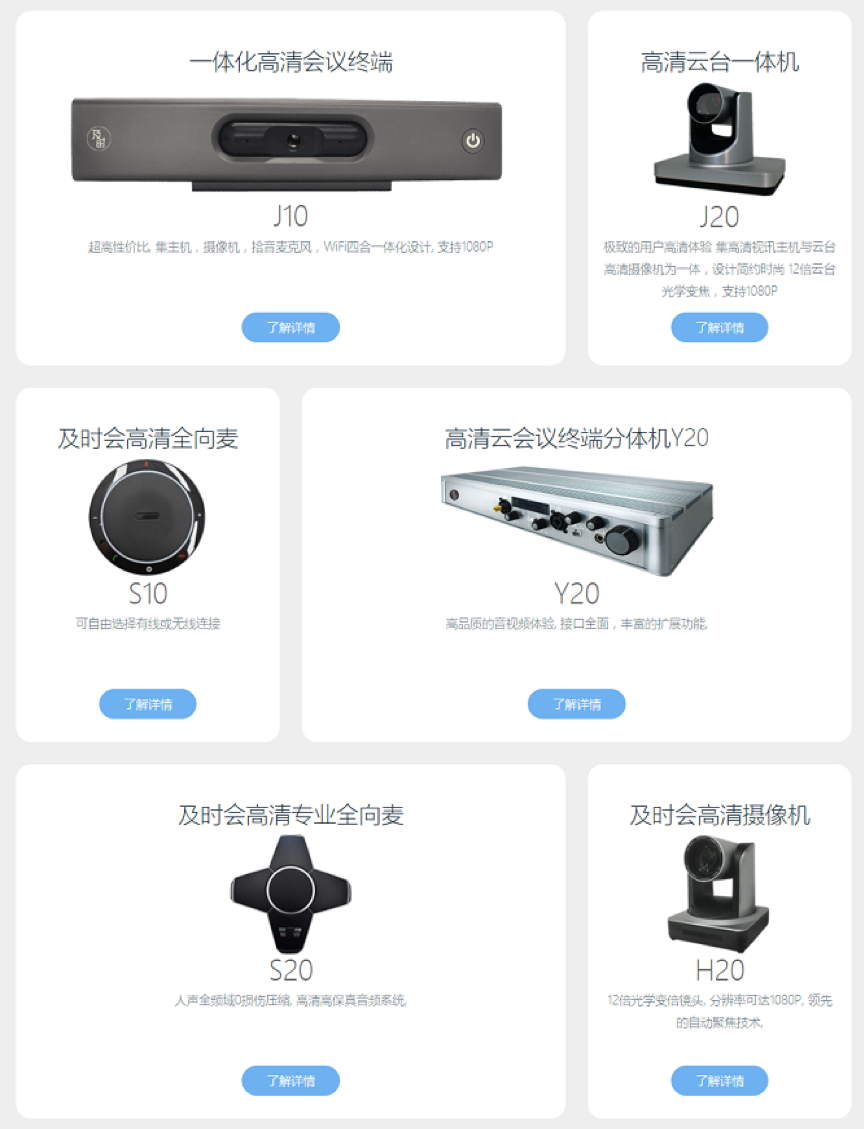Open 了解详情 for H20 camera
The height and width of the screenshot is (1129, 864).
[x=719, y=1080]
